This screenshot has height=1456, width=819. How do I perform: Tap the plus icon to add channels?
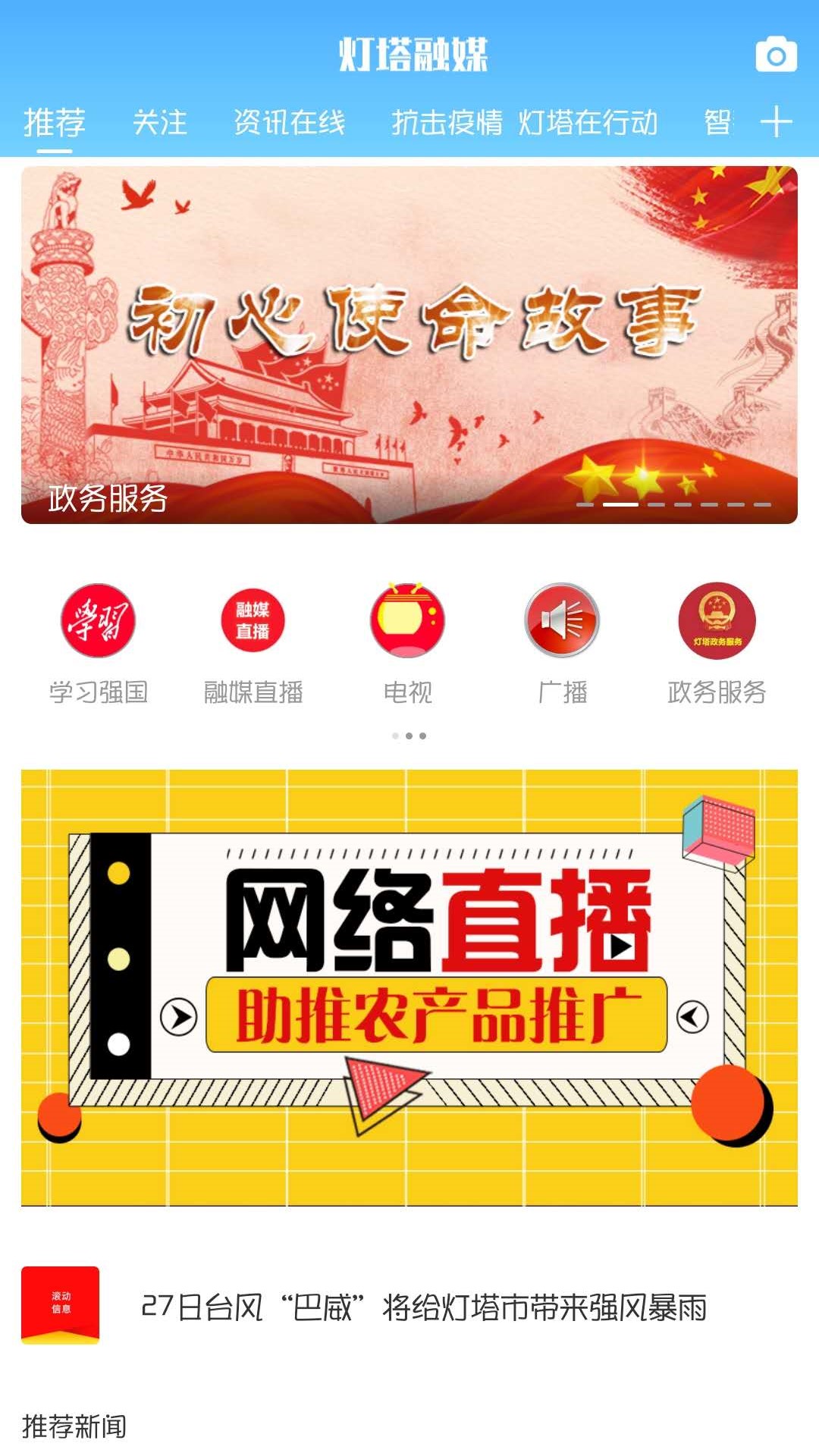click(x=776, y=122)
